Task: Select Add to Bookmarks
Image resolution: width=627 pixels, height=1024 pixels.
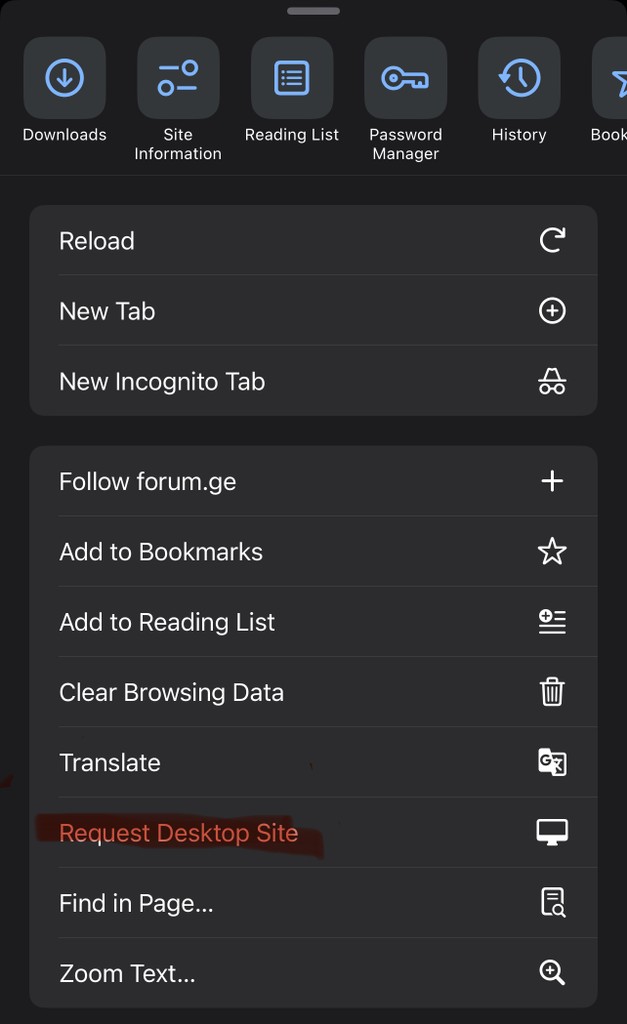Action: [313, 552]
